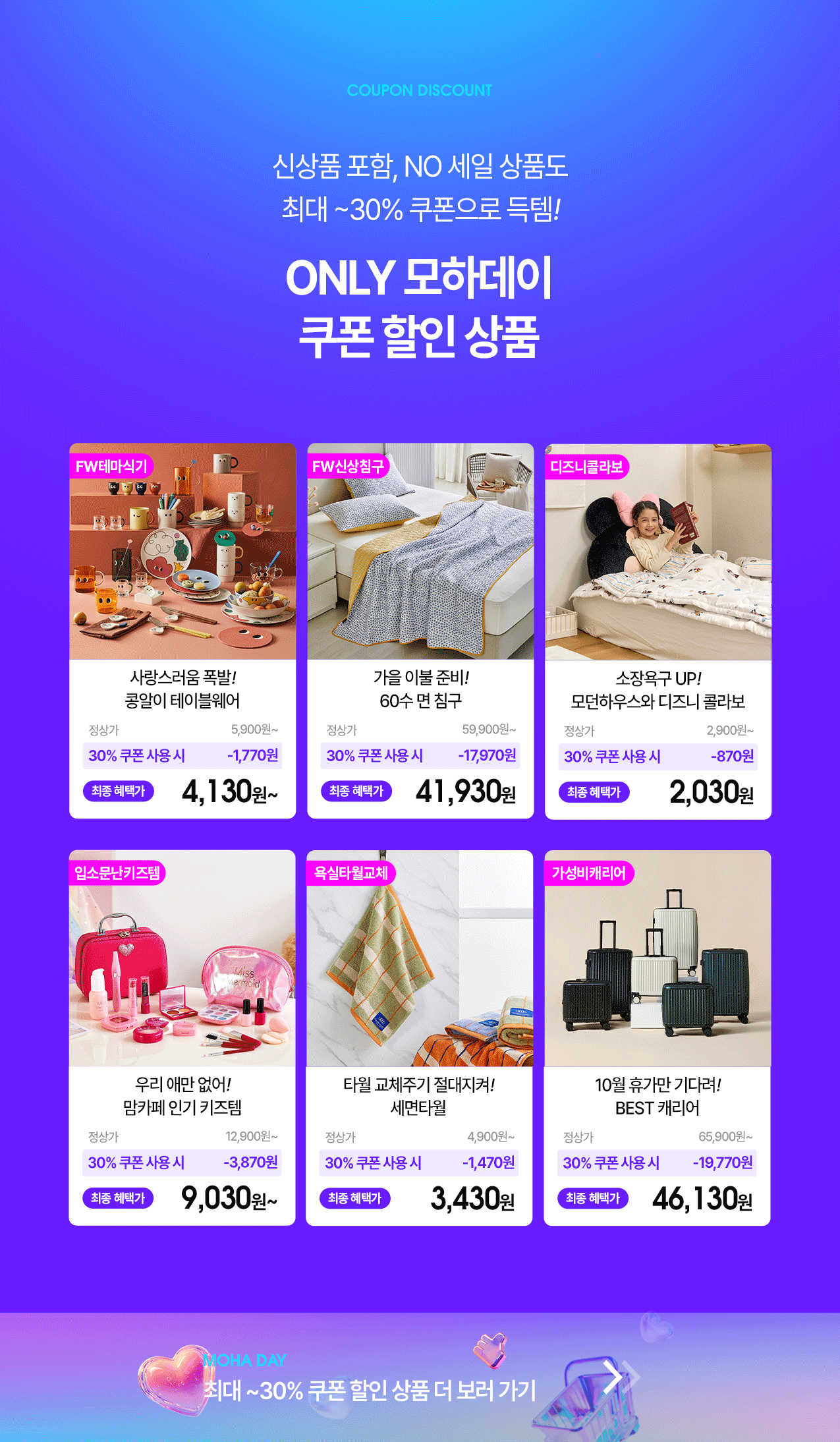The width and height of the screenshot is (840, 1442).
Task: Open the 콩알이 테이블웨어 product card
Action: (x=182, y=630)
